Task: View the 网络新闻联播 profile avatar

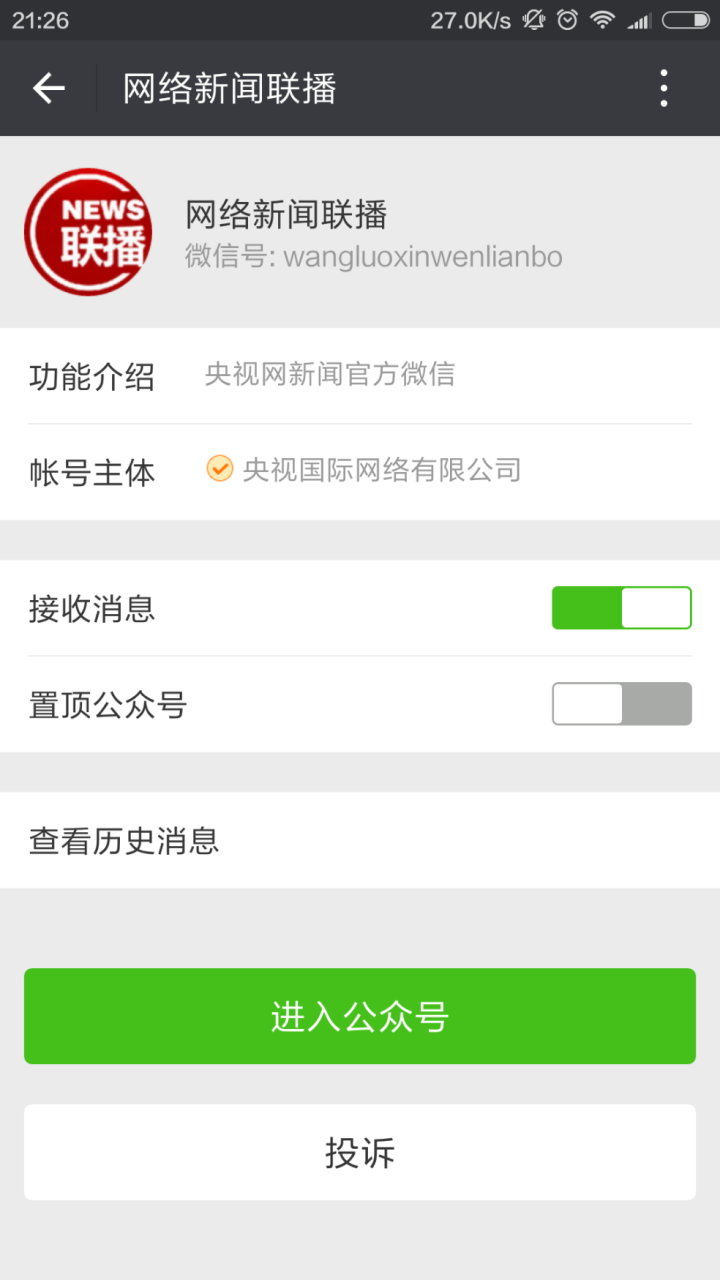Action: (x=88, y=232)
